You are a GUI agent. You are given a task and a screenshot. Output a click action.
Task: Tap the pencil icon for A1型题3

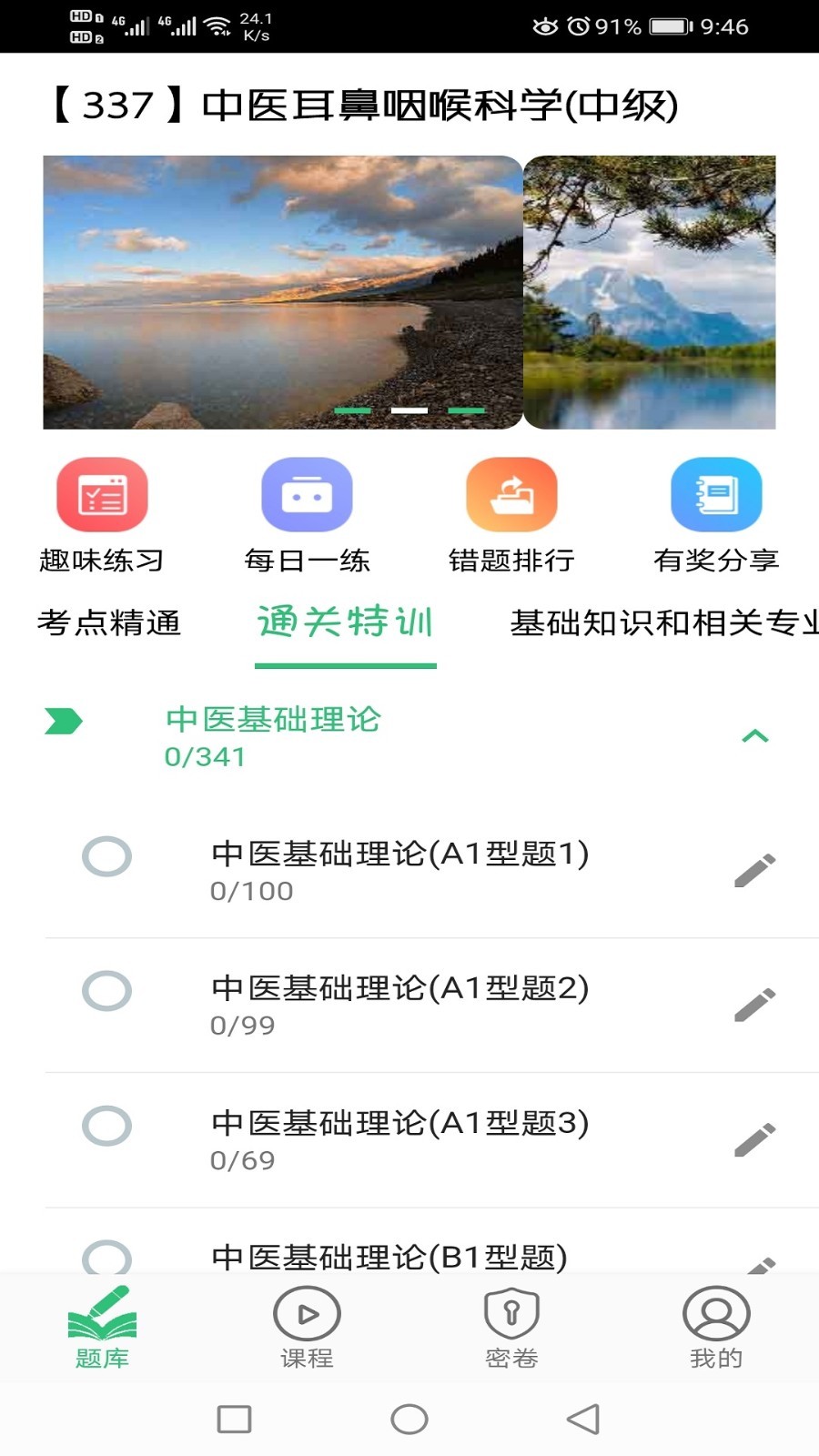tap(755, 1139)
